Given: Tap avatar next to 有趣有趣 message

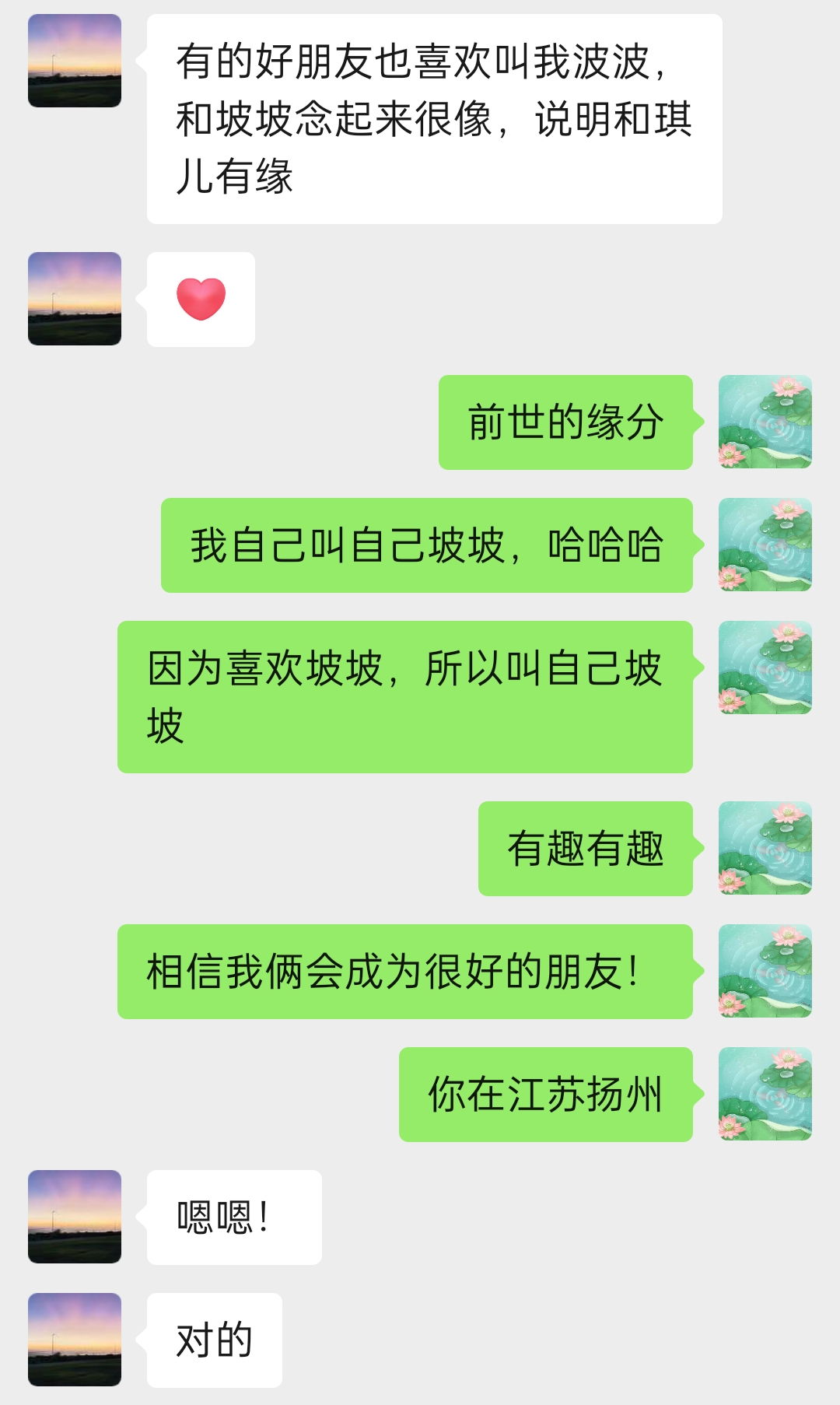Looking at the screenshot, I should (765, 848).
